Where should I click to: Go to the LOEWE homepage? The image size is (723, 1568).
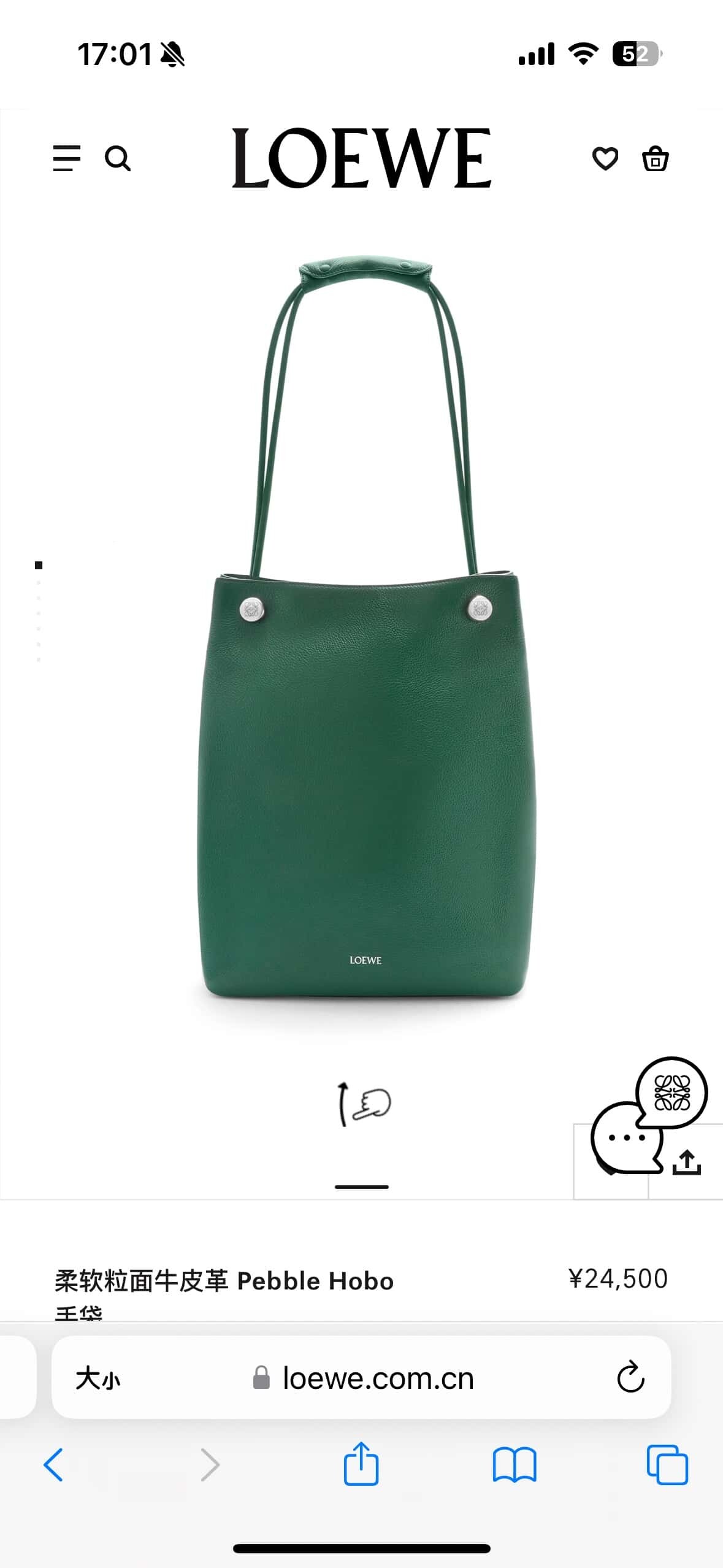pyautogui.click(x=361, y=158)
